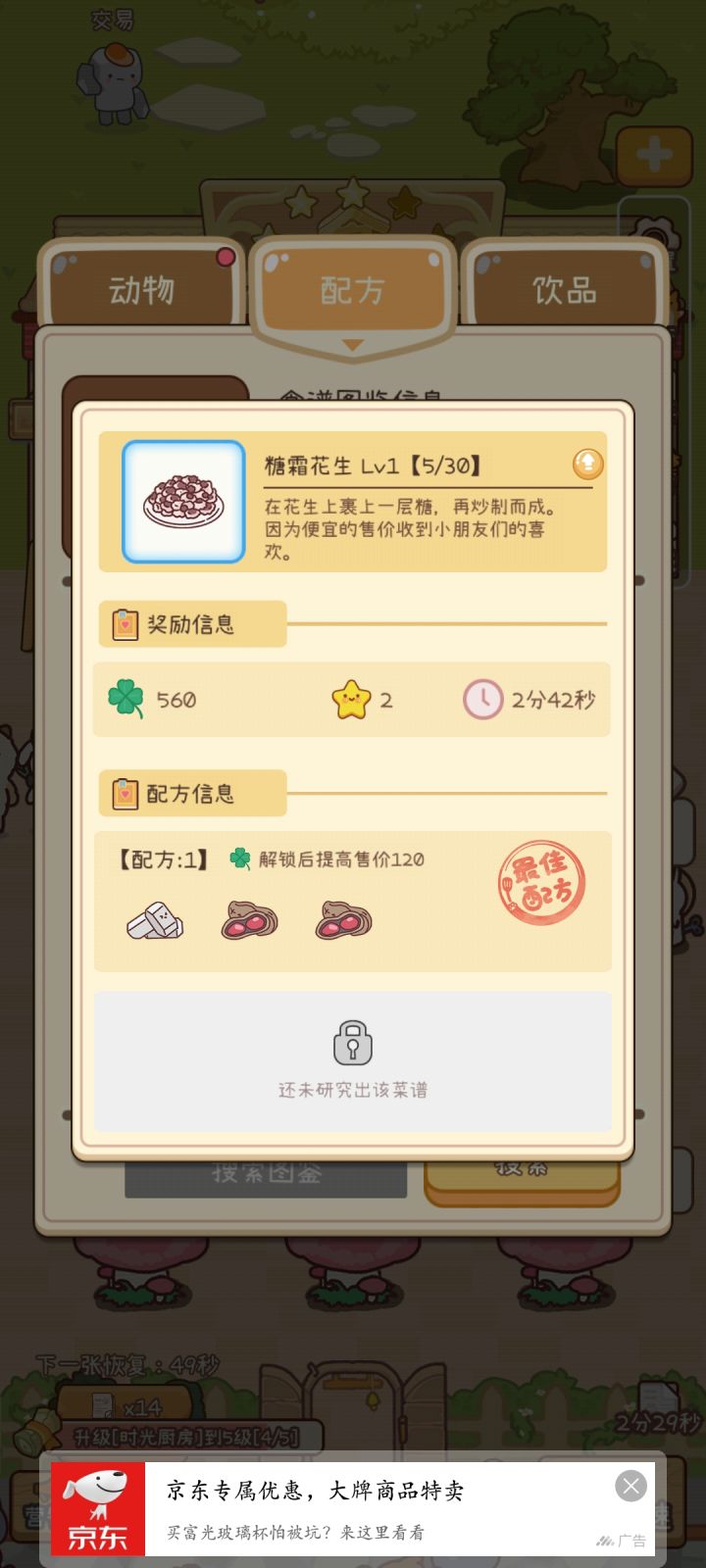This screenshot has width=706, height=1568.
Task: Select the 配方 tab
Action: [x=353, y=287]
